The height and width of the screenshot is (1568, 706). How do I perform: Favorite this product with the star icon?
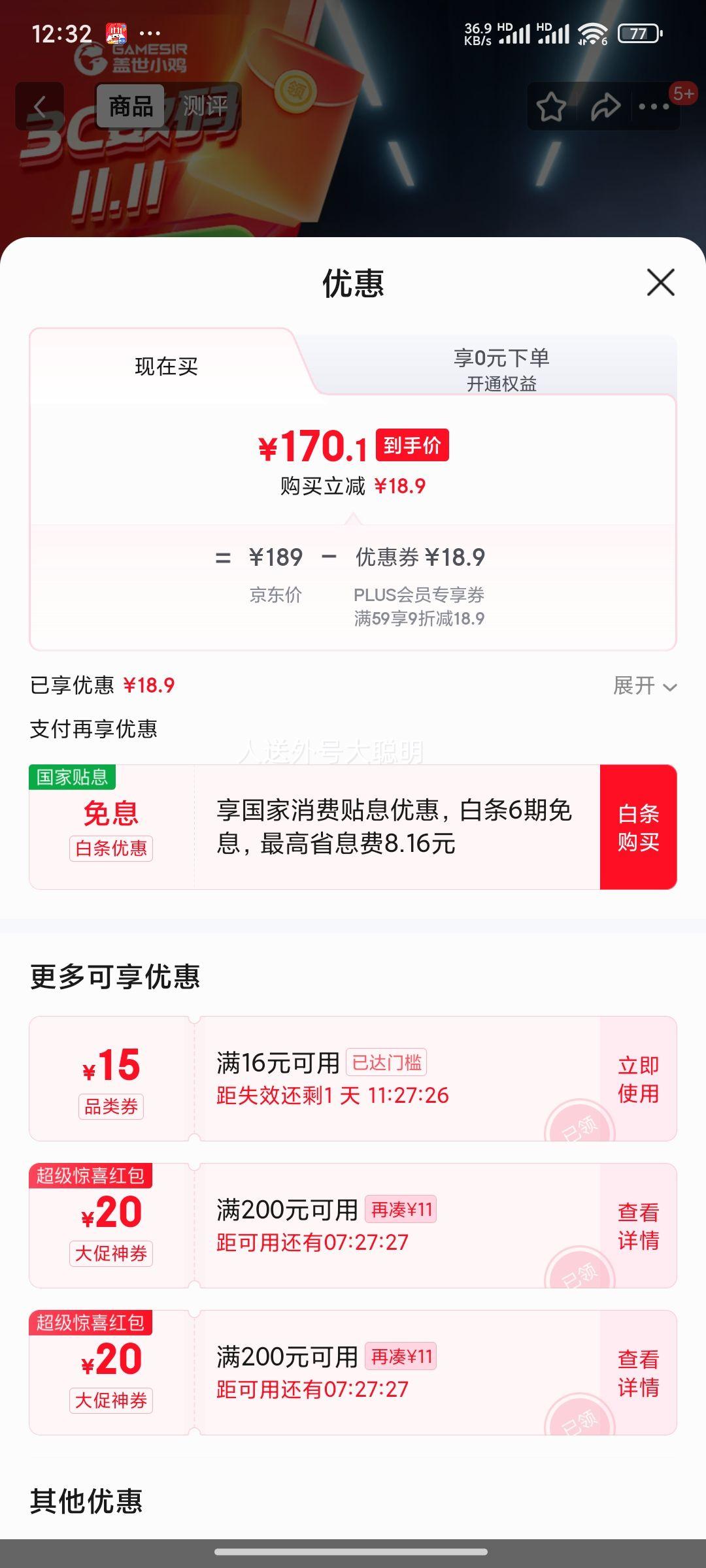(x=551, y=107)
